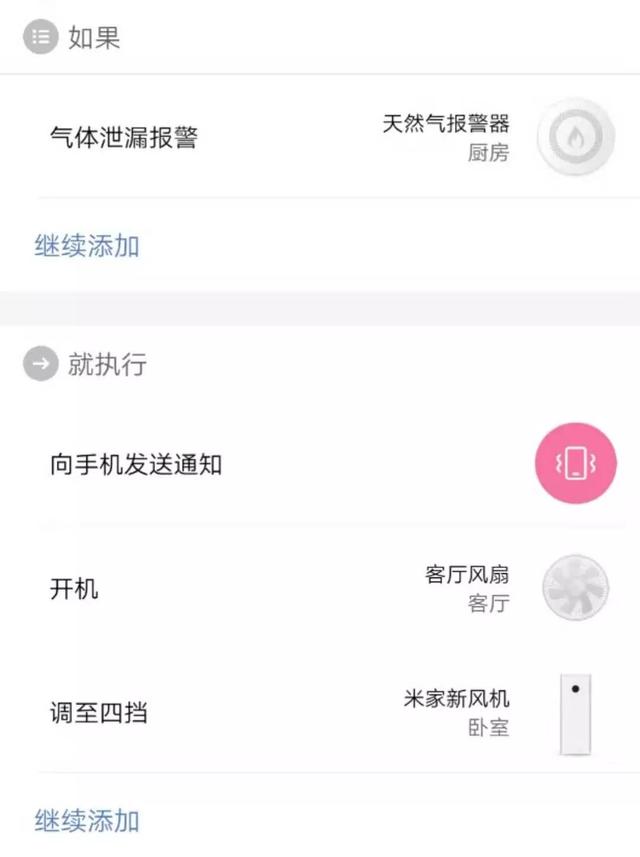Tap 继续添加 under the 如果 section

[87, 245]
